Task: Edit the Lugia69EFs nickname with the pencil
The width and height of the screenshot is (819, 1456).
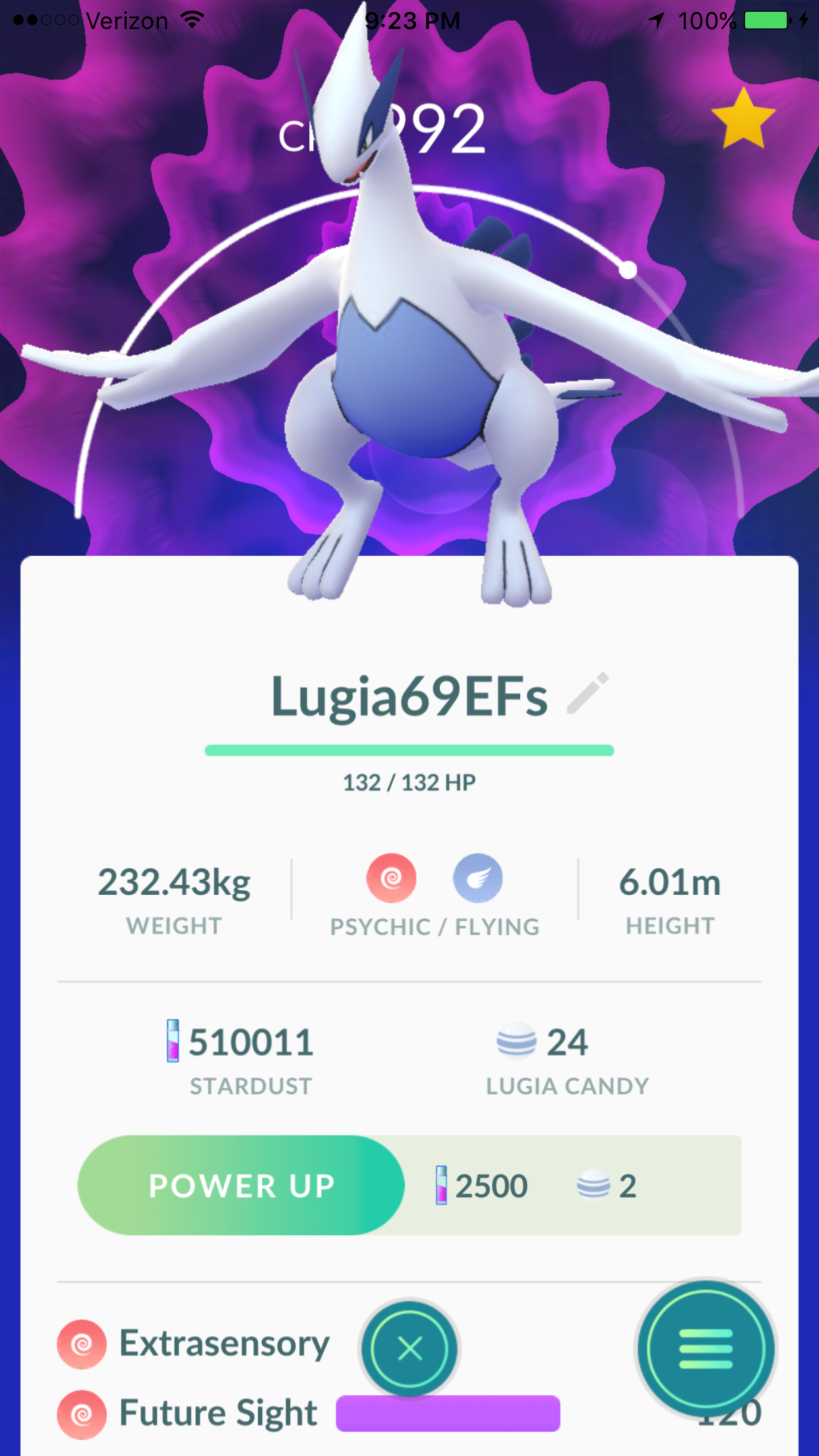Action: [588, 694]
